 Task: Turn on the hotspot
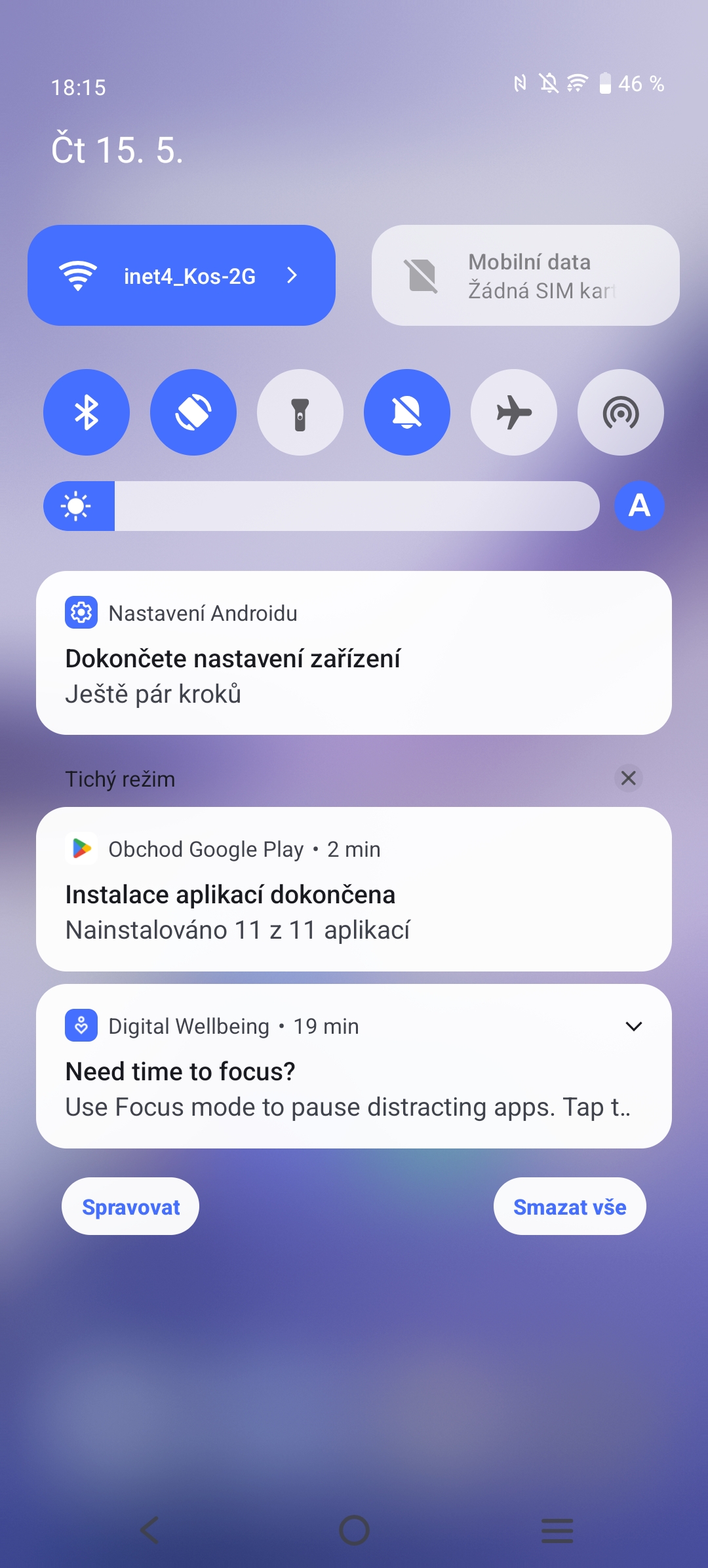pyautogui.click(x=621, y=412)
